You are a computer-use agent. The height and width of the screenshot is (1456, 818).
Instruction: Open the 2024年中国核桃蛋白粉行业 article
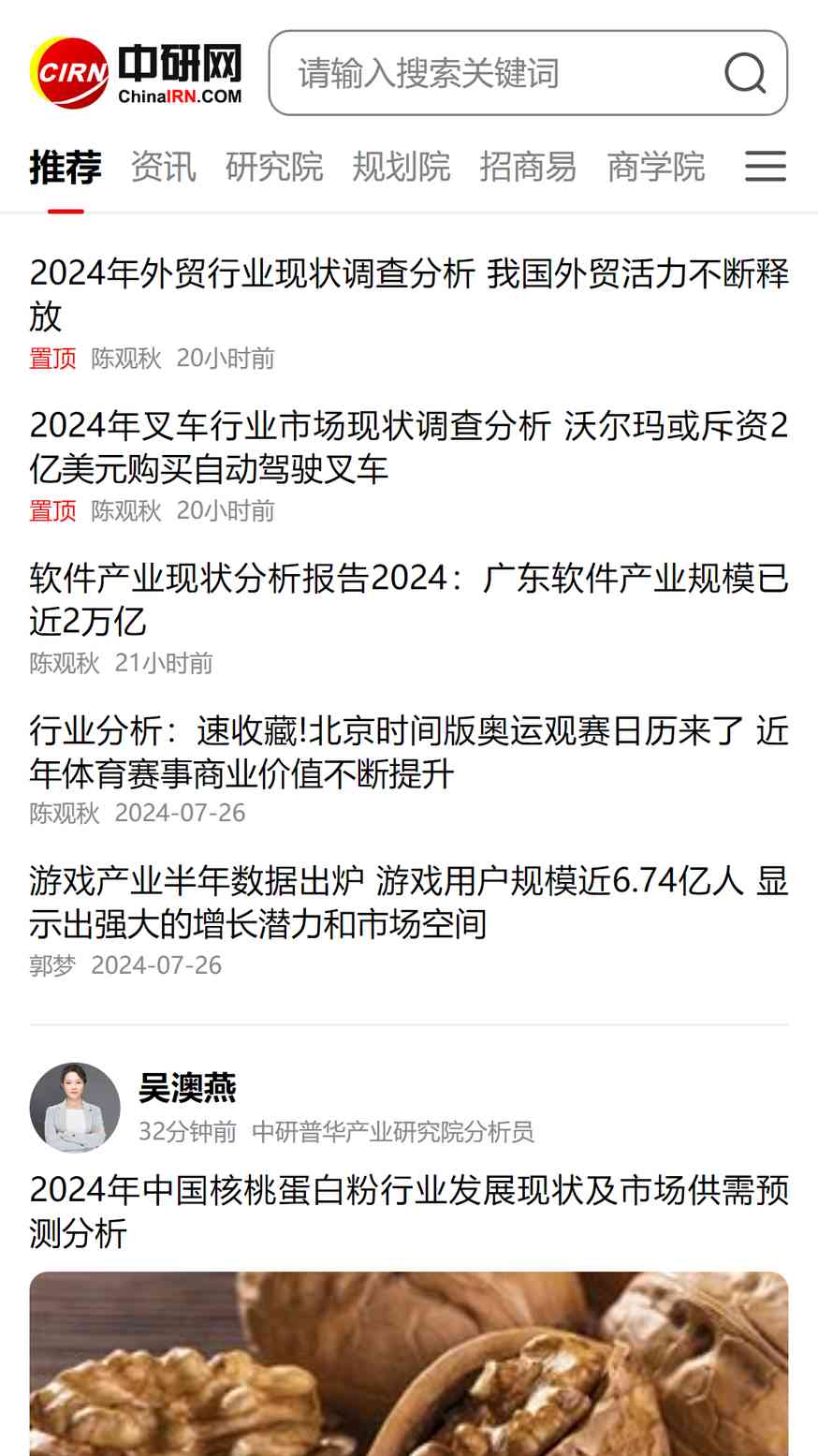[x=409, y=1212]
